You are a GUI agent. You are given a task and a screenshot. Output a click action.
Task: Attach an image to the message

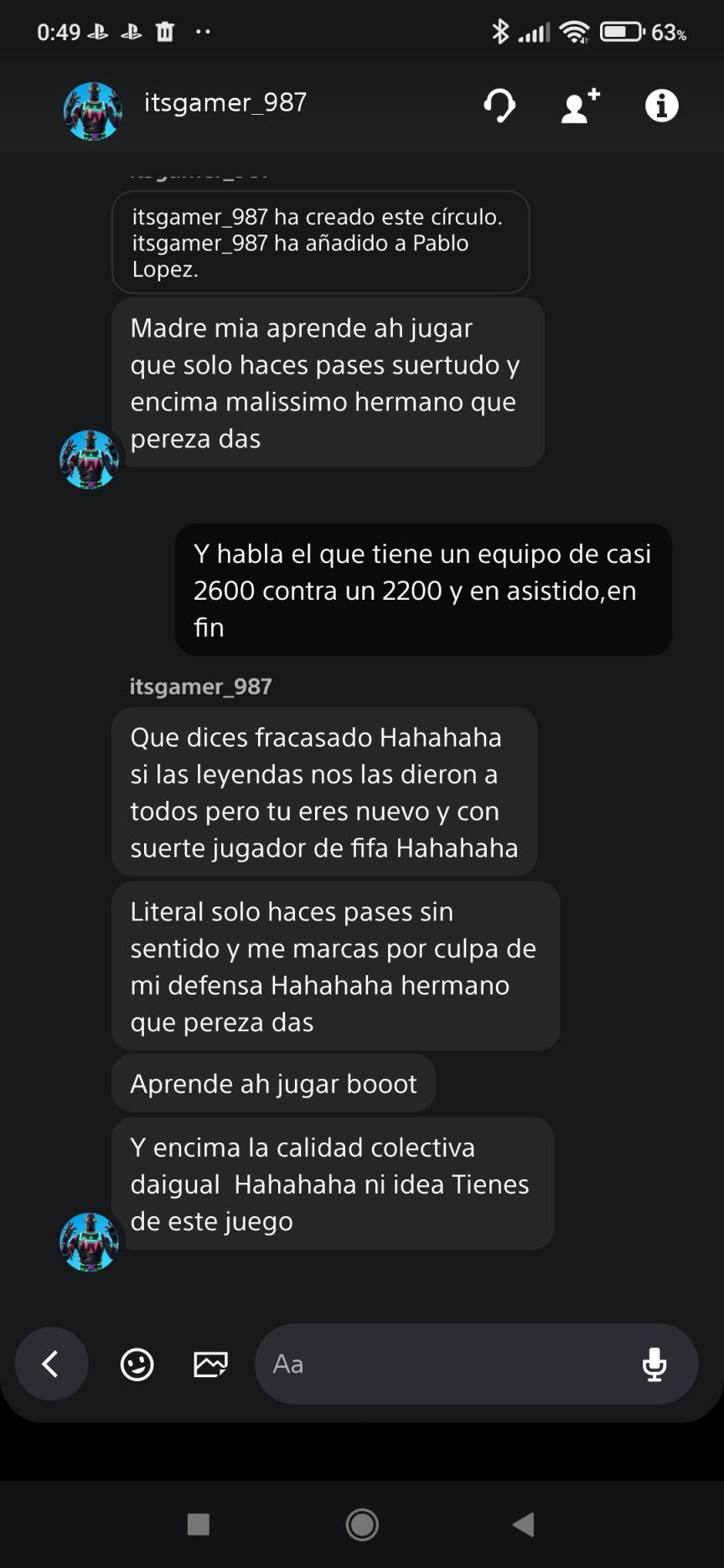(x=210, y=1364)
